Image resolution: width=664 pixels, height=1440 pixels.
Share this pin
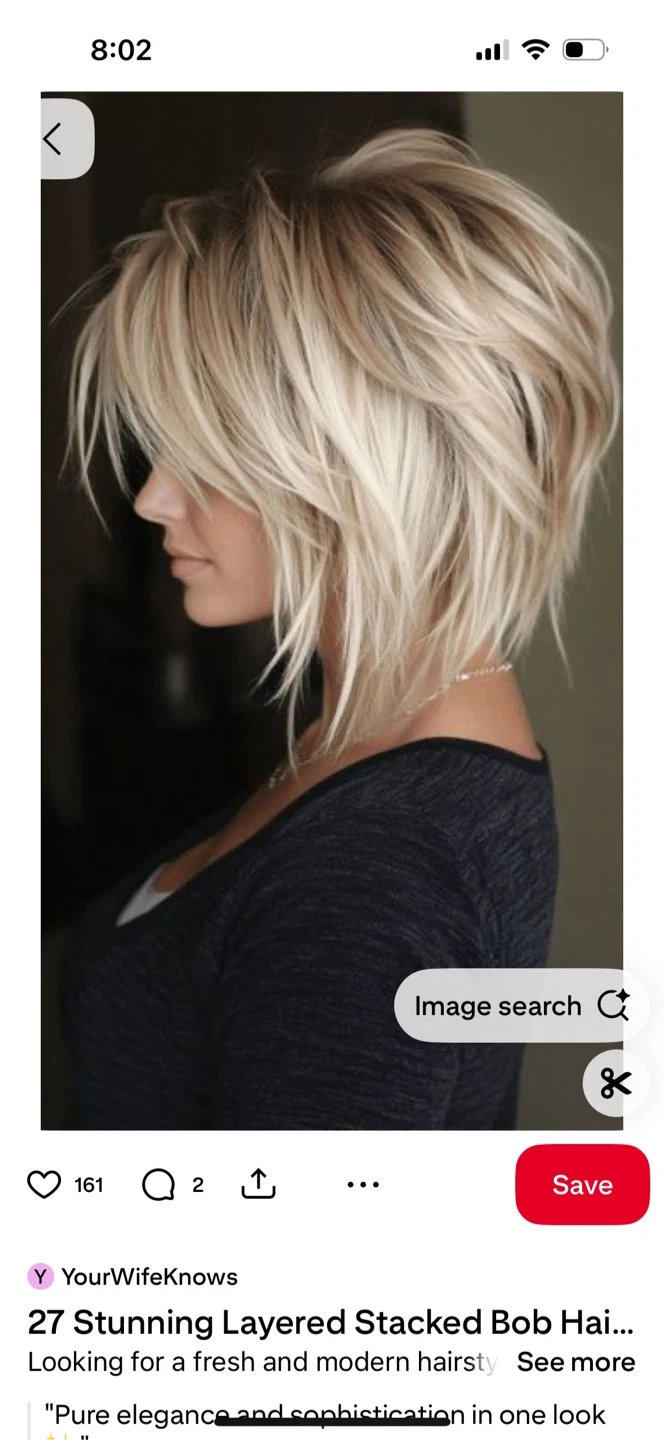[x=258, y=1185]
